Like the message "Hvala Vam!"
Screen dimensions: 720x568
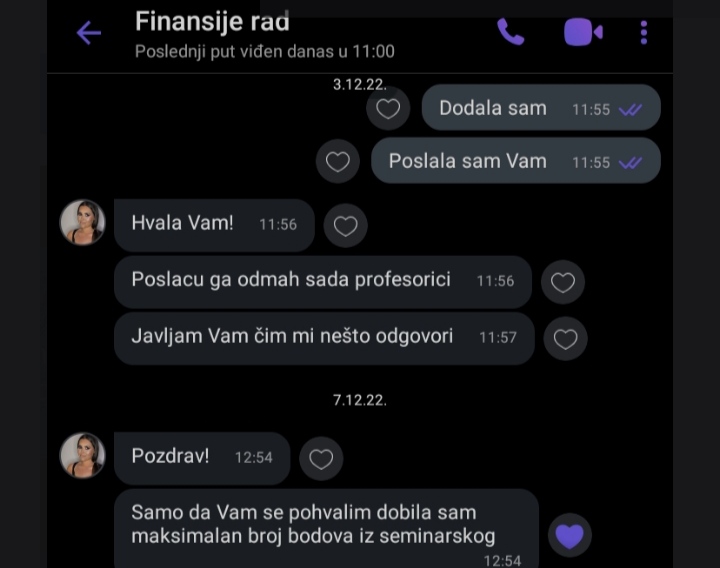tap(345, 226)
